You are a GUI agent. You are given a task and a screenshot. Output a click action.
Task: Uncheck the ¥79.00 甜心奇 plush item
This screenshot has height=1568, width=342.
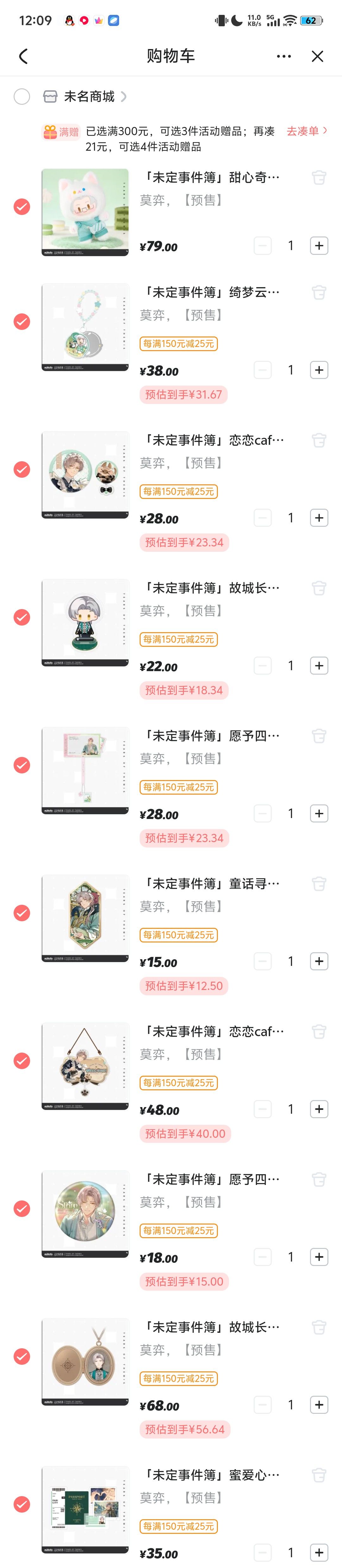click(x=22, y=207)
